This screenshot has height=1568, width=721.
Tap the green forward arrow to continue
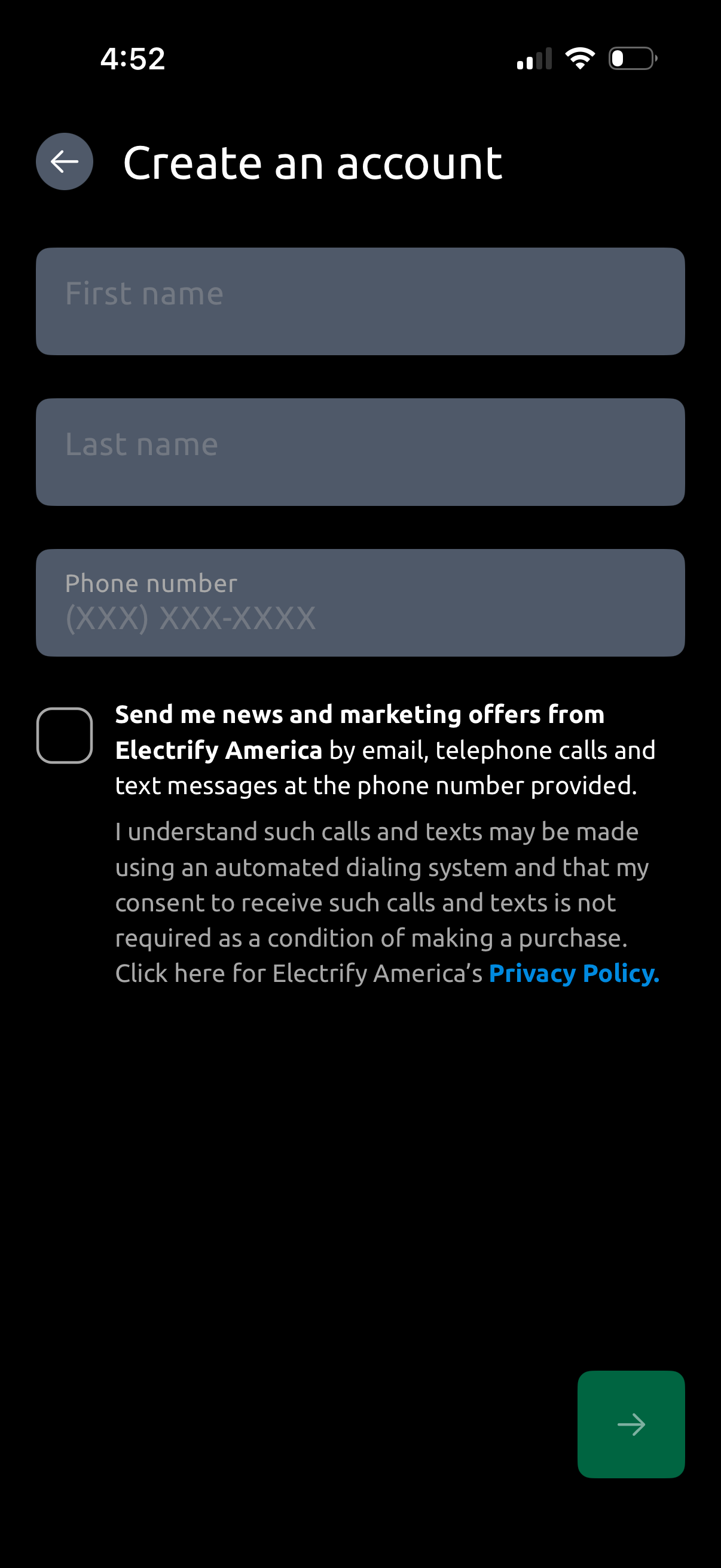631,1424
